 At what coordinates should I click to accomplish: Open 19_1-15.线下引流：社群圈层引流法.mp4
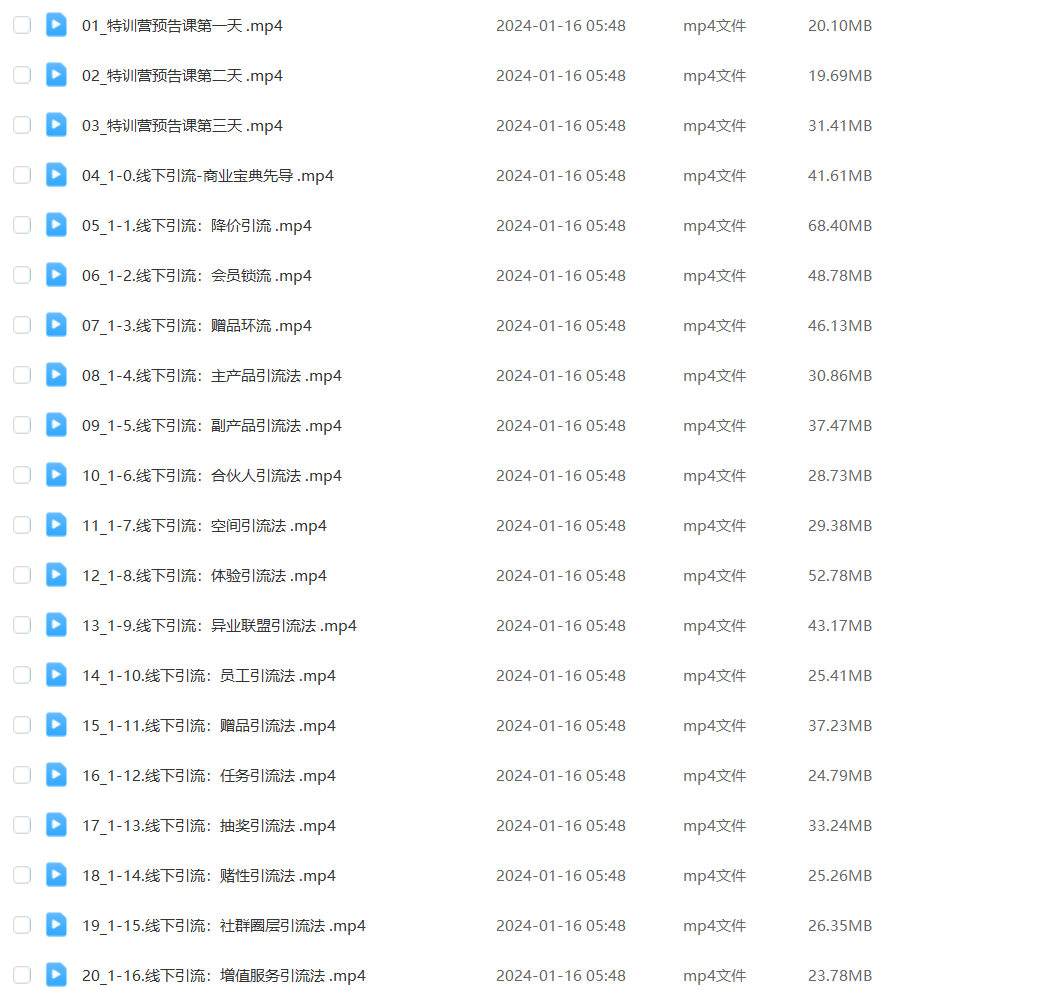coord(223,926)
